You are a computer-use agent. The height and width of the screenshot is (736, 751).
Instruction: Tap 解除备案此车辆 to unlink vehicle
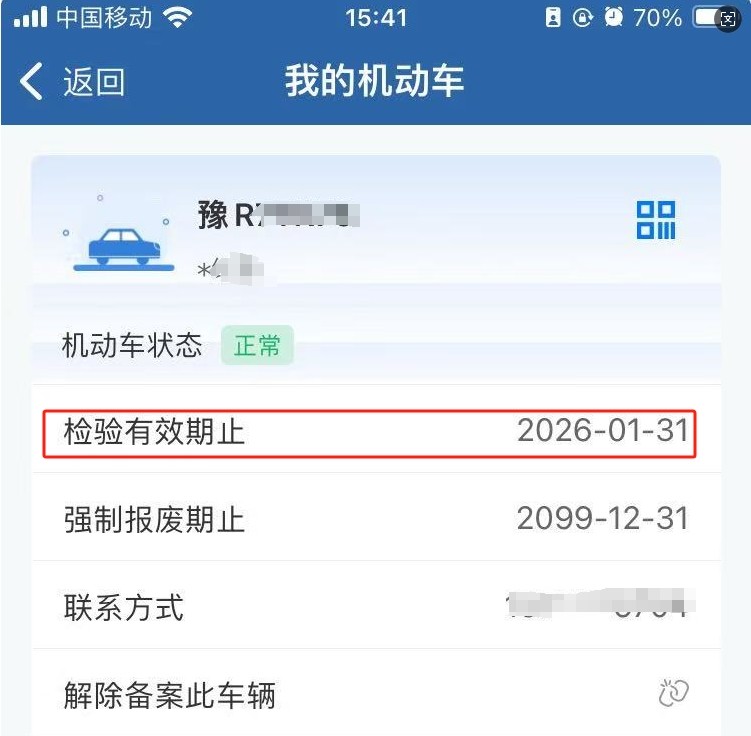pyautogui.click(x=170, y=695)
